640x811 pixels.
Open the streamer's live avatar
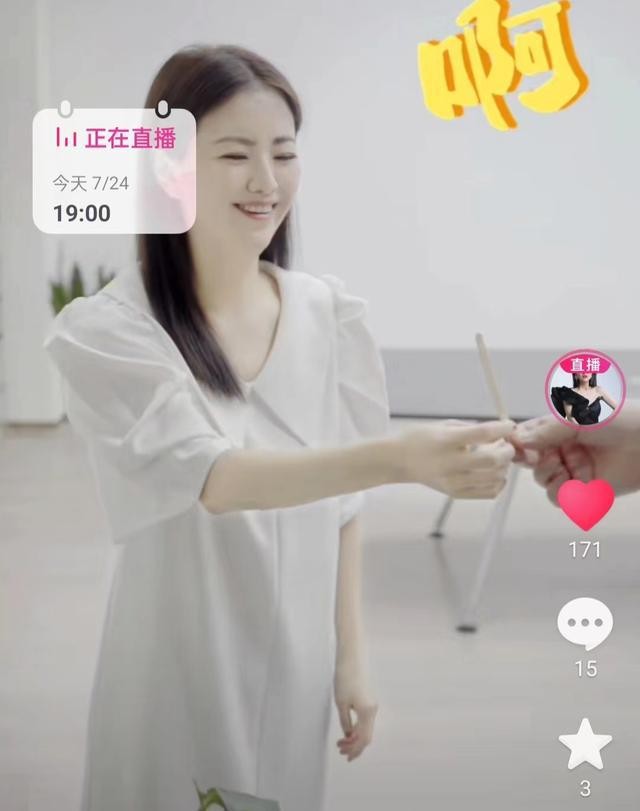(x=585, y=389)
